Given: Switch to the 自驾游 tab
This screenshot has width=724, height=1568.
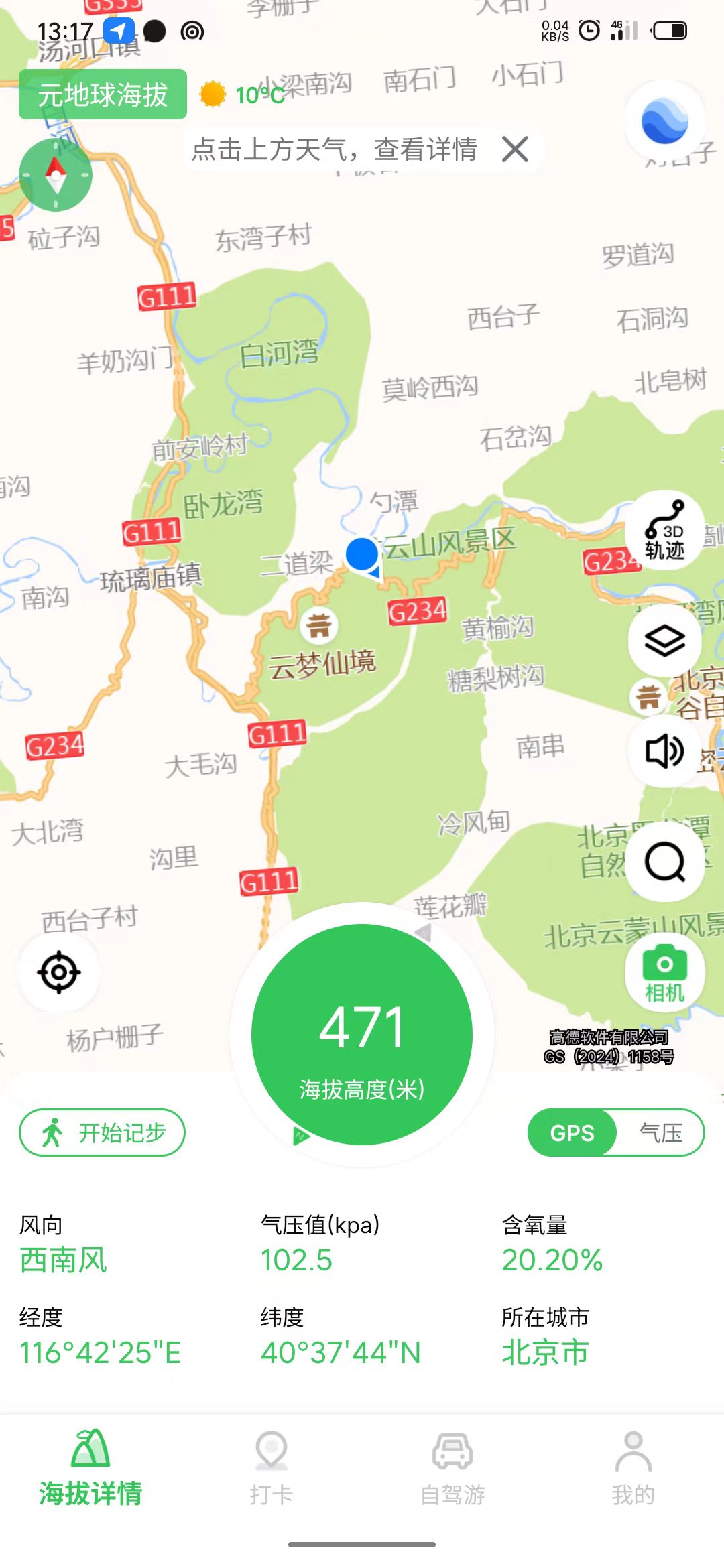Looking at the screenshot, I should tap(452, 1467).
